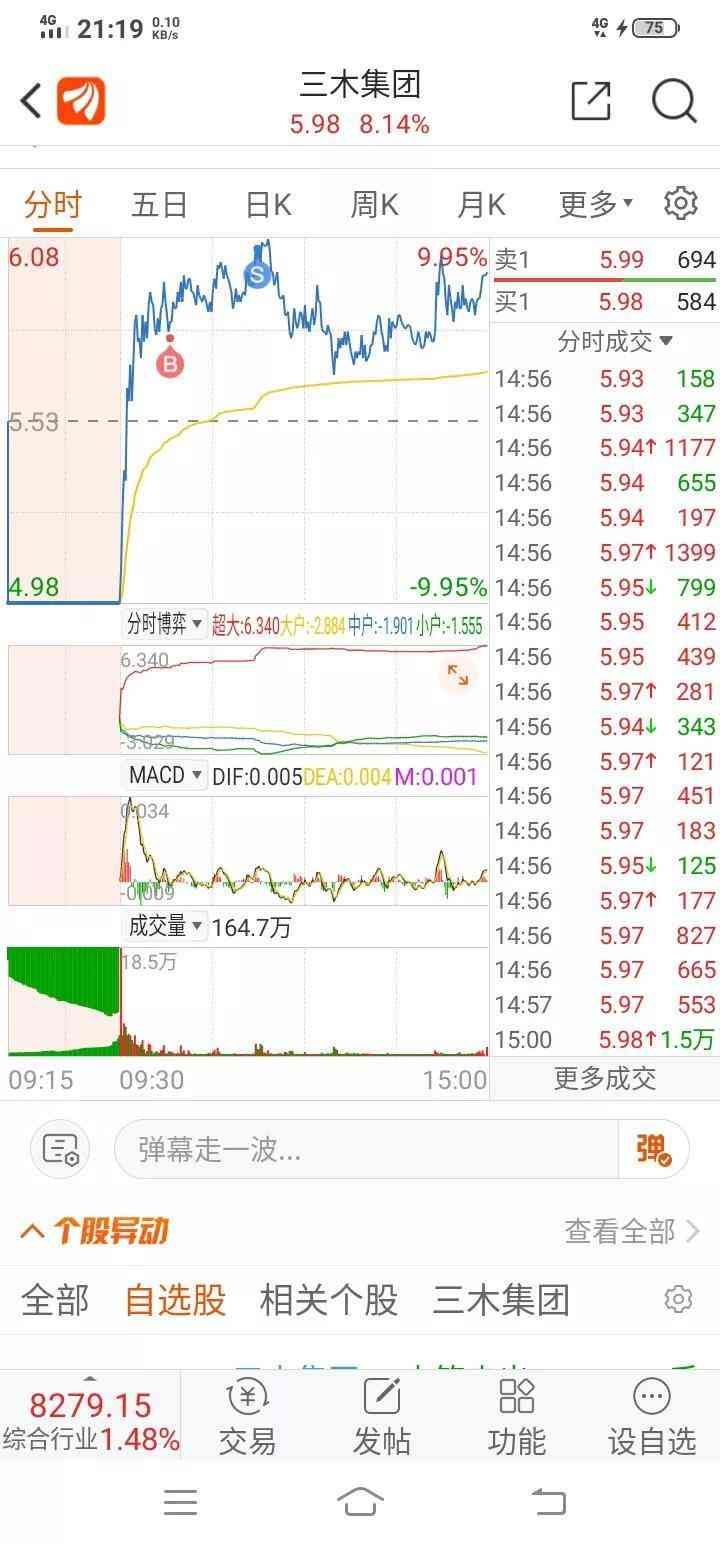Viewport: 720px width, 1544px height.
Task: Share this stock page
Action: 590,101
